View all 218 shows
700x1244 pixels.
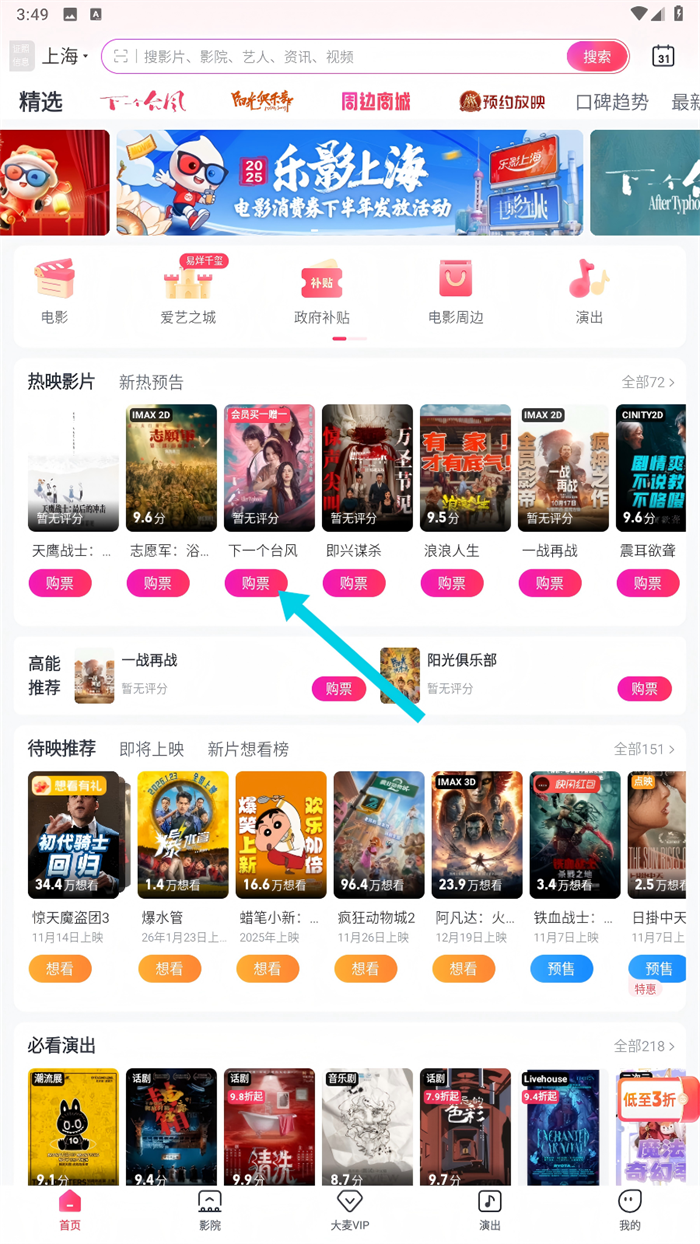644,1046
